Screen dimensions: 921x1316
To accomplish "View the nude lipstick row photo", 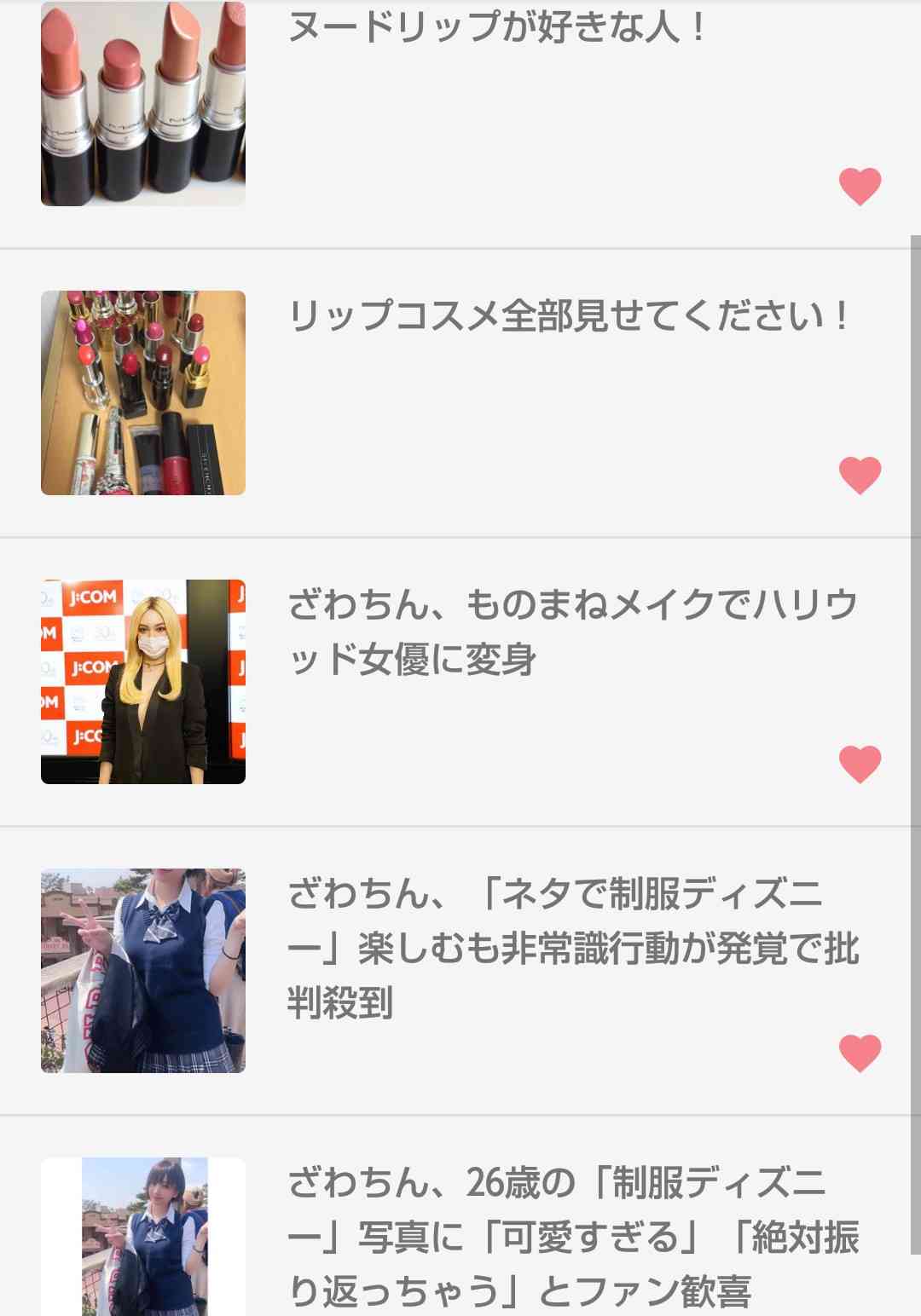I will [142, 102].
